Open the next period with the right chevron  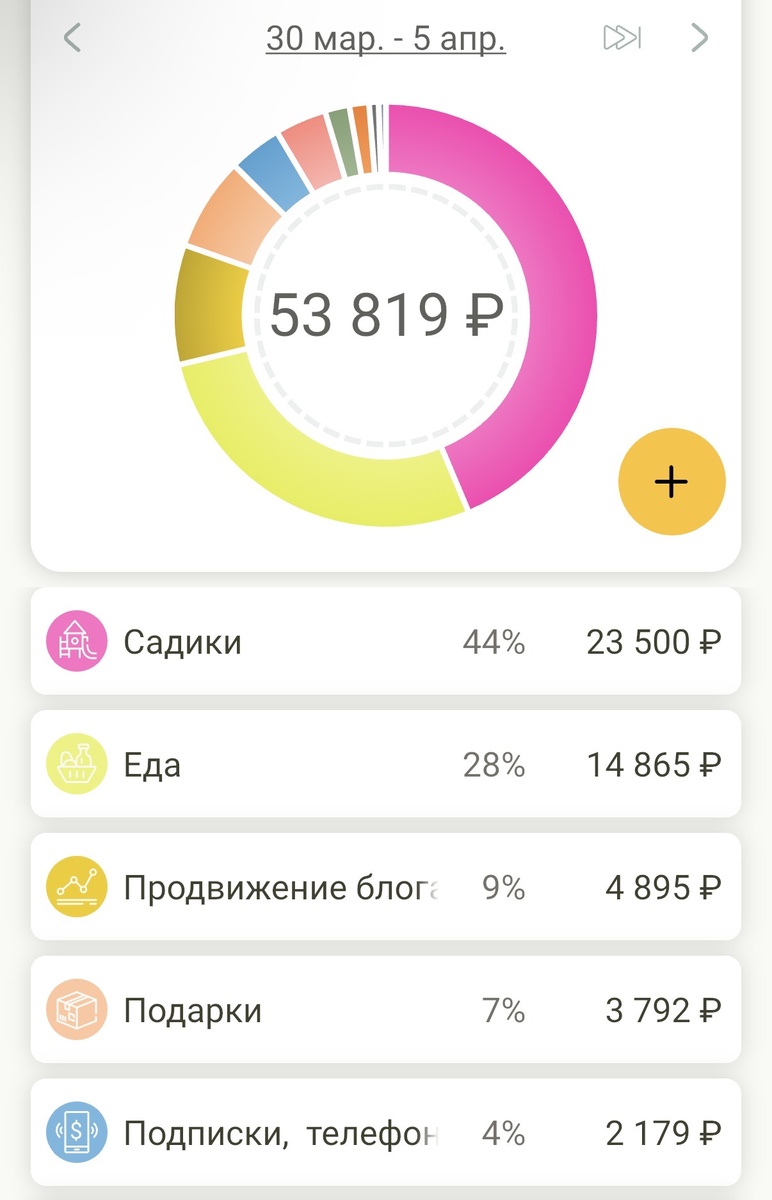click(700, 38)
